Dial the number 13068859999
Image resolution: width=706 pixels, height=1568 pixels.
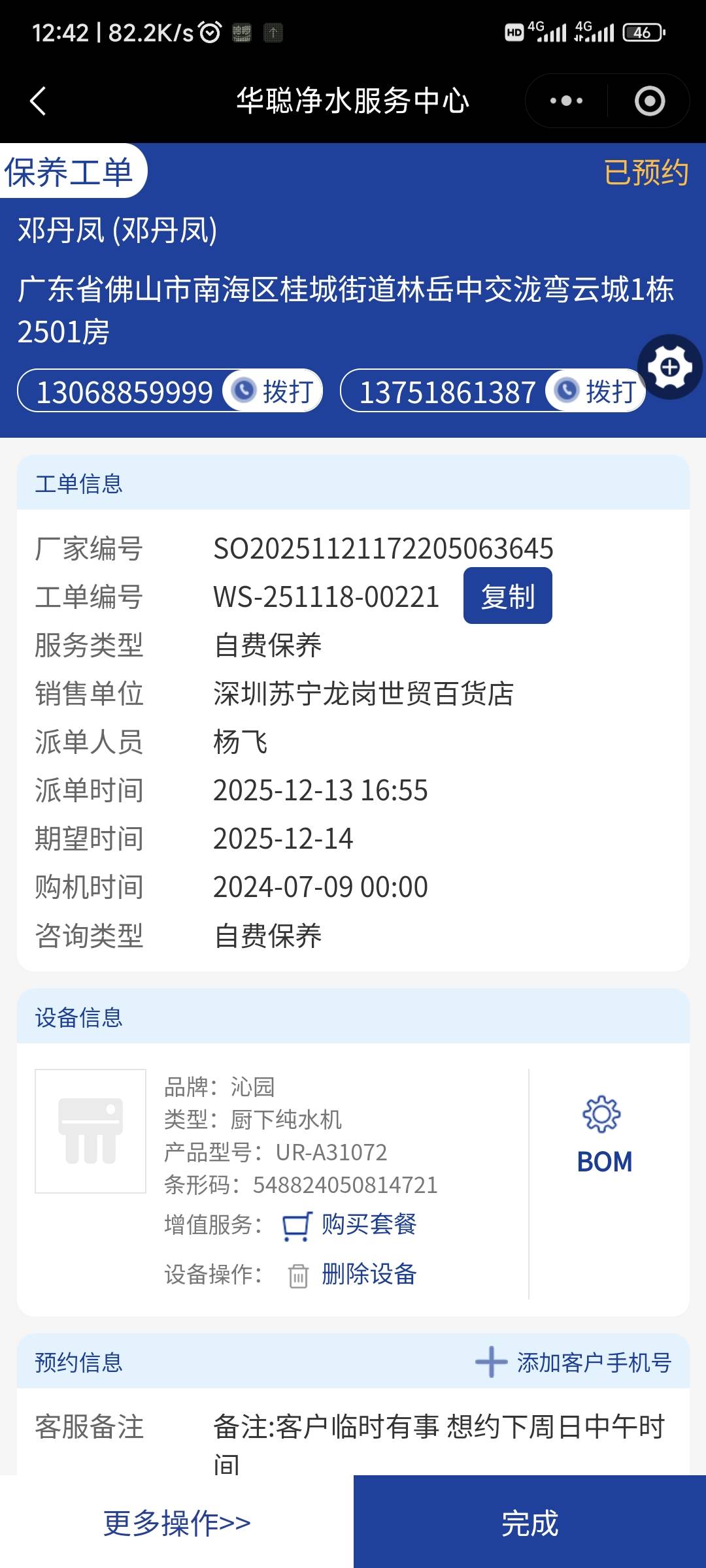pyautogui.click(x=273, y=391)
